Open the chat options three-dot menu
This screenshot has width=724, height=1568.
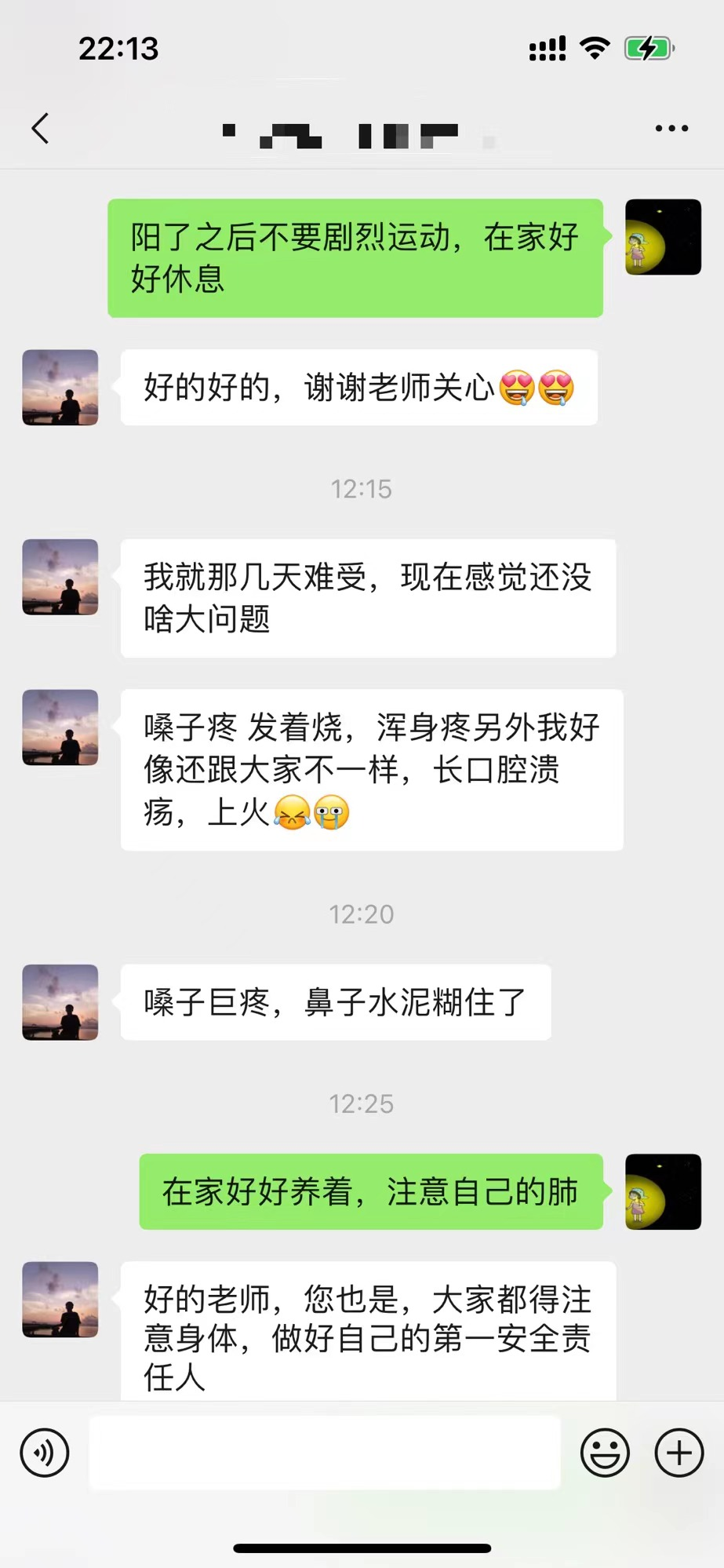(x=671, y=129)
